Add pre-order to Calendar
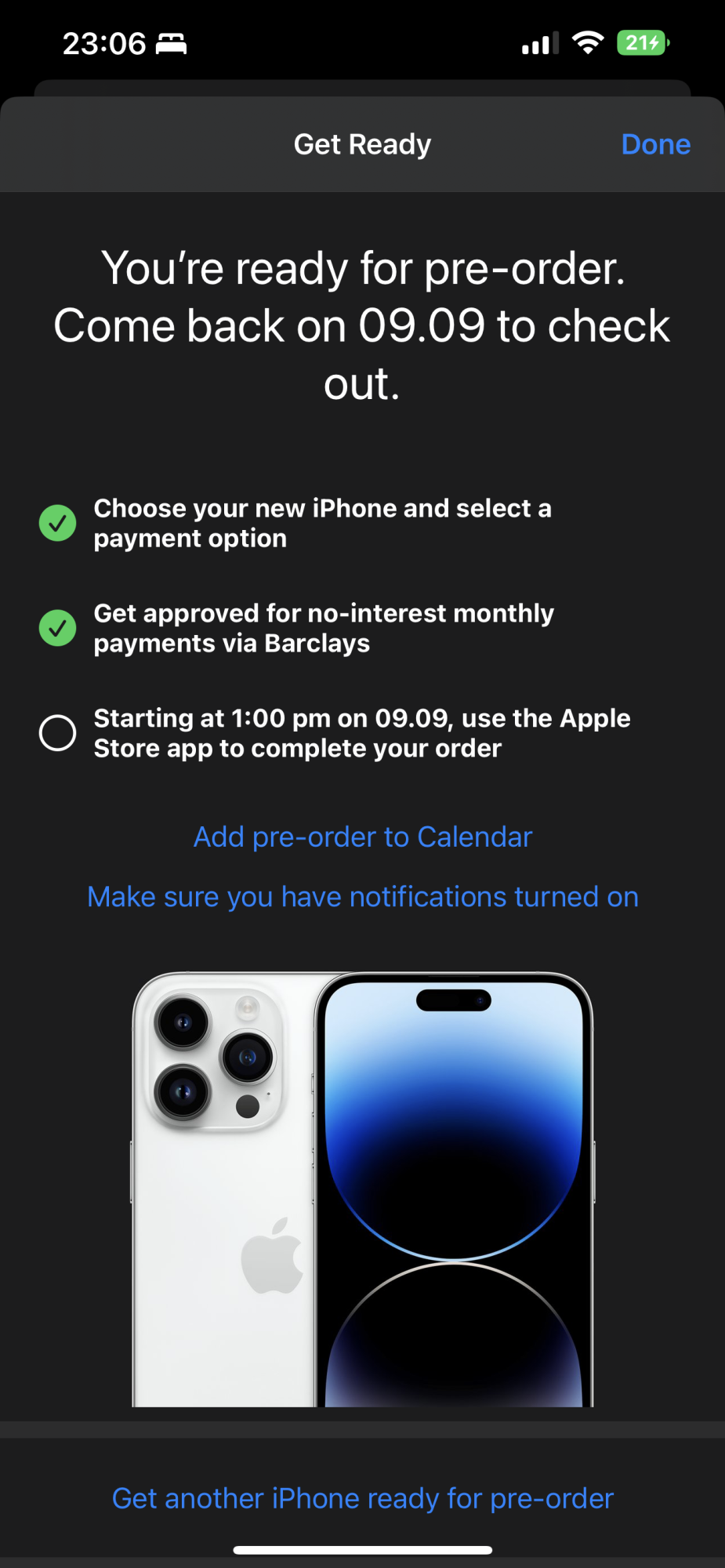This screenshot has height=1568, width=725. (363, 837)
